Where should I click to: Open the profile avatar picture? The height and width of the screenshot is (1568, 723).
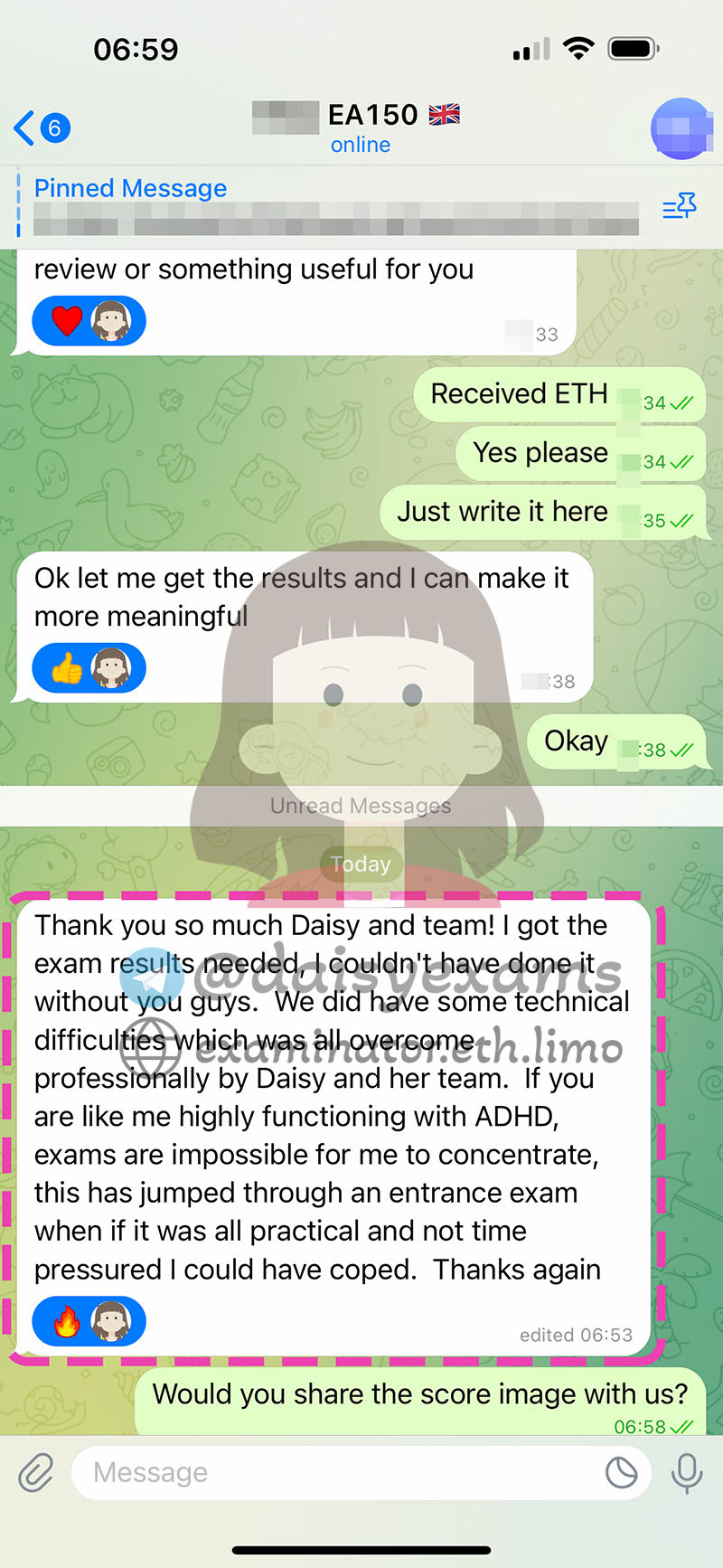pos(681,128)
